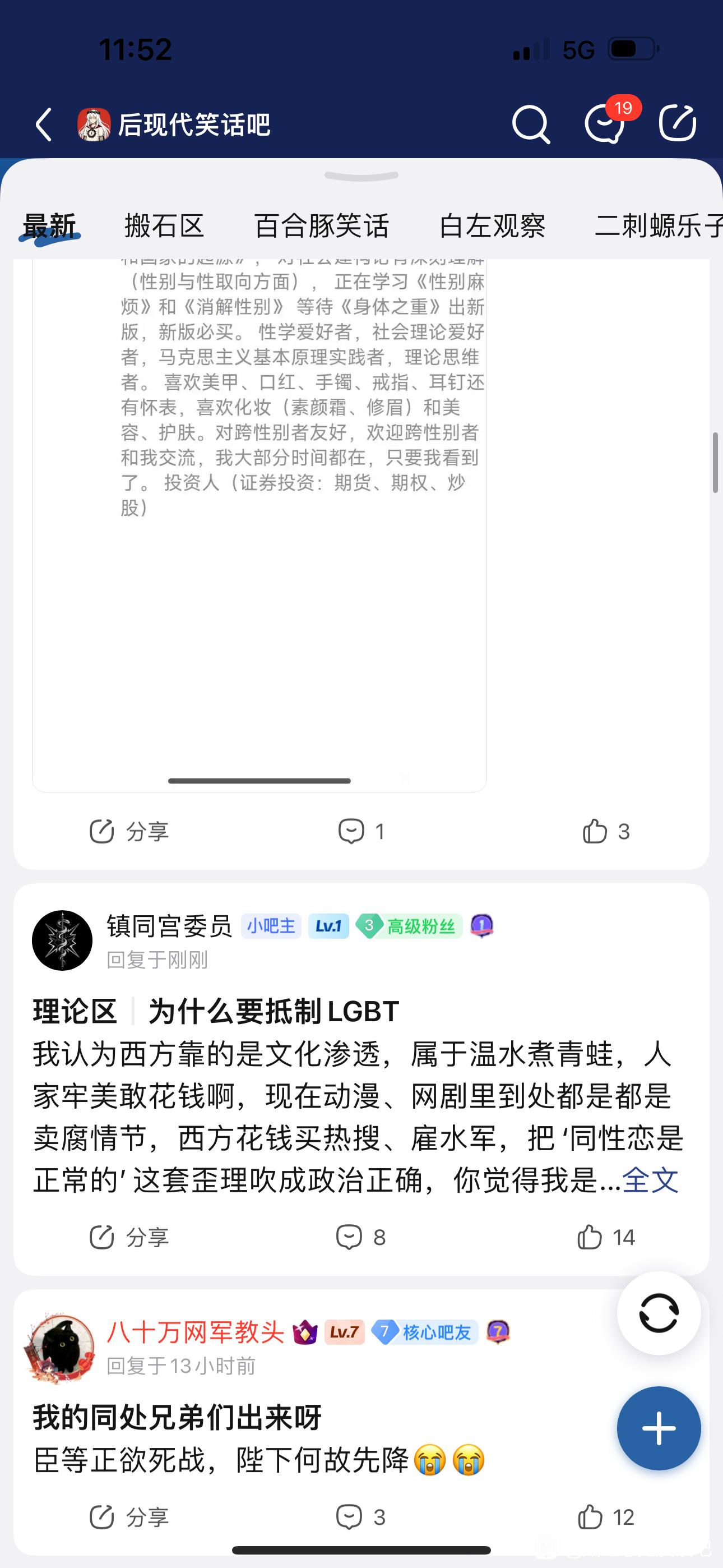
Task: Tap the blue plus floating button
Action: click(x=659, y=1428)
